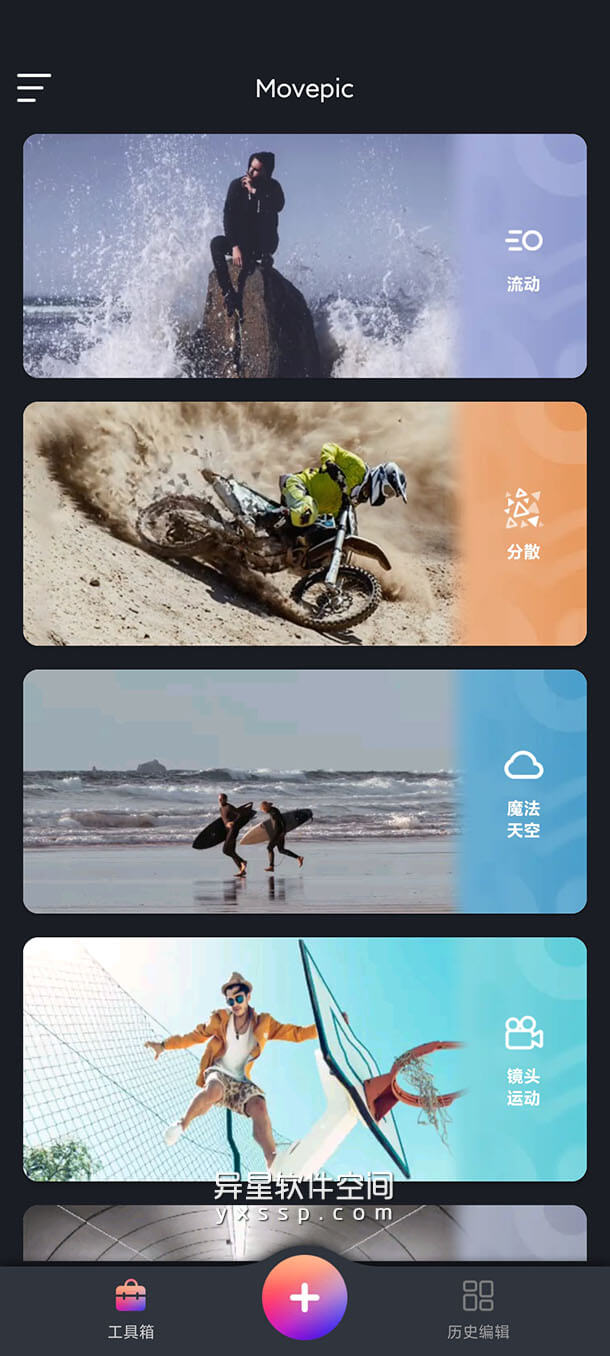The image size is (610, 1356).
Task: Open the 分散 dispersion effect card
Action: tap(304, 523)
